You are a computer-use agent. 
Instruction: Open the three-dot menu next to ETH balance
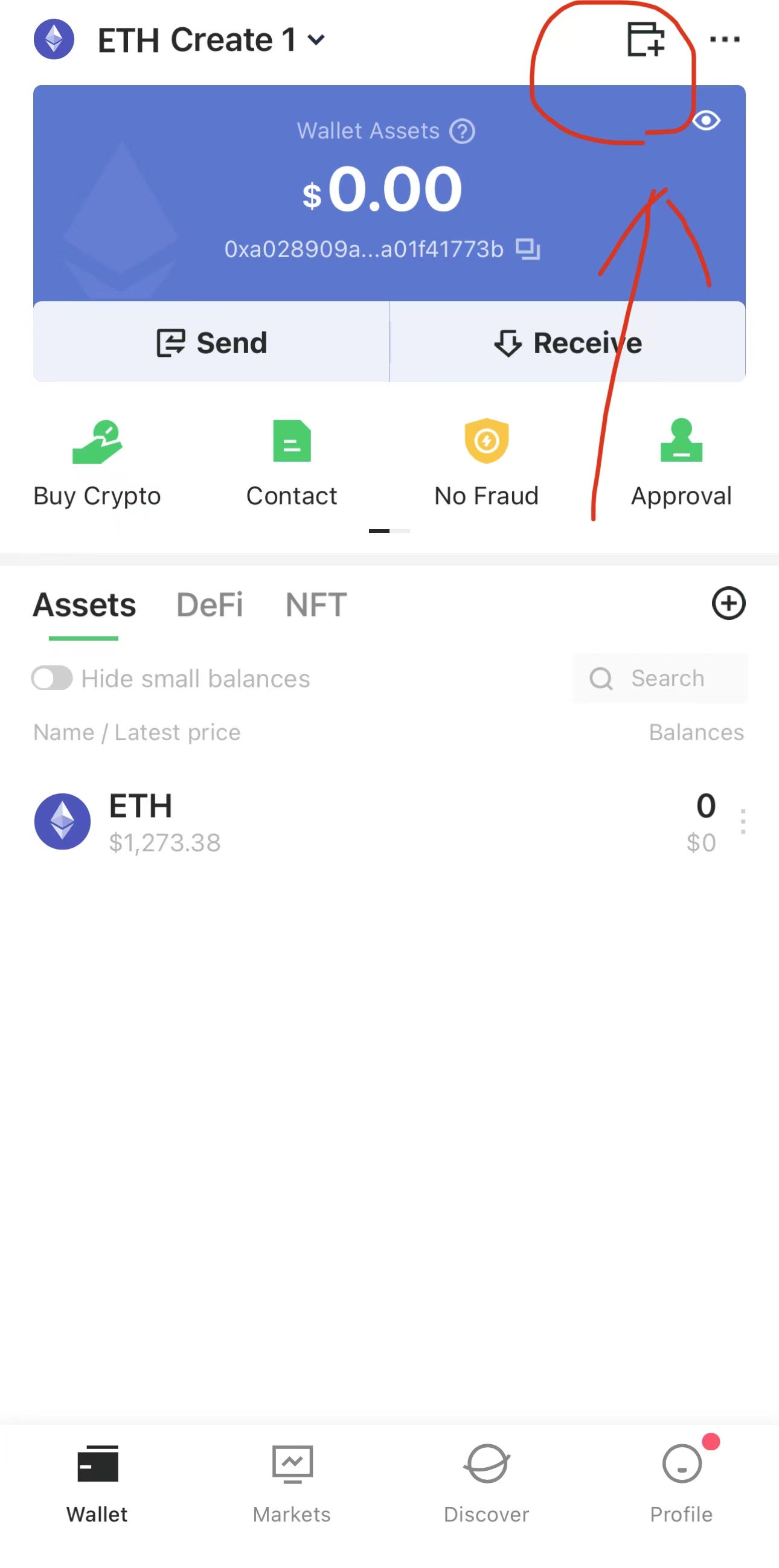click(x=743, y=821)
